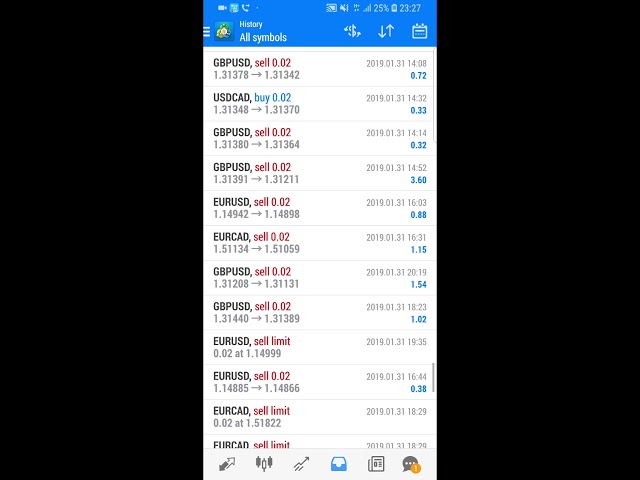Switch to the Chart candlestick tab
The width and height of the screenshot is (640, 480).
(x=264, y=464)
